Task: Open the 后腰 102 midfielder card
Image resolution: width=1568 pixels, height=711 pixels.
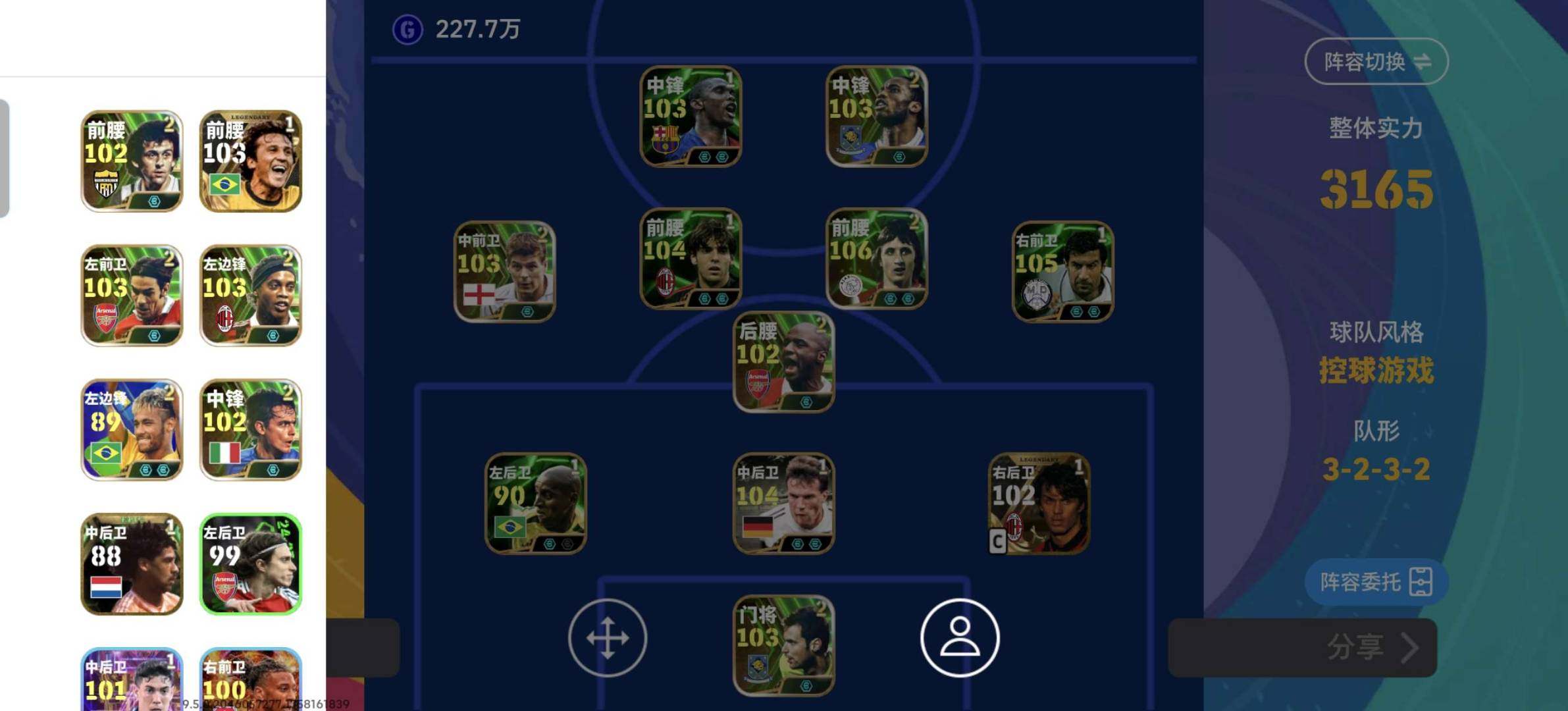Action: pyautogui.click(x=783, y=362)
